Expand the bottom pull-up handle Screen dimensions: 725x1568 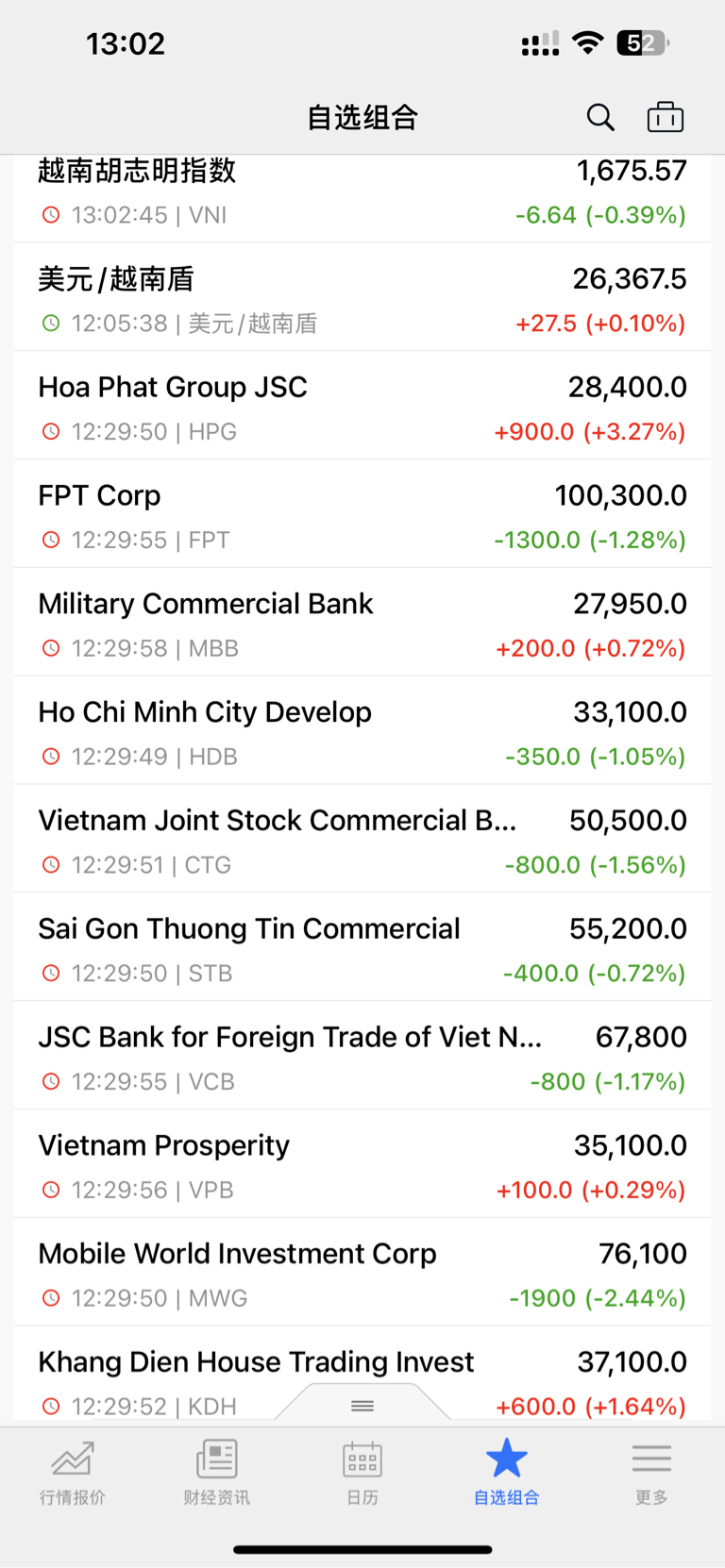click(362, 1405)
